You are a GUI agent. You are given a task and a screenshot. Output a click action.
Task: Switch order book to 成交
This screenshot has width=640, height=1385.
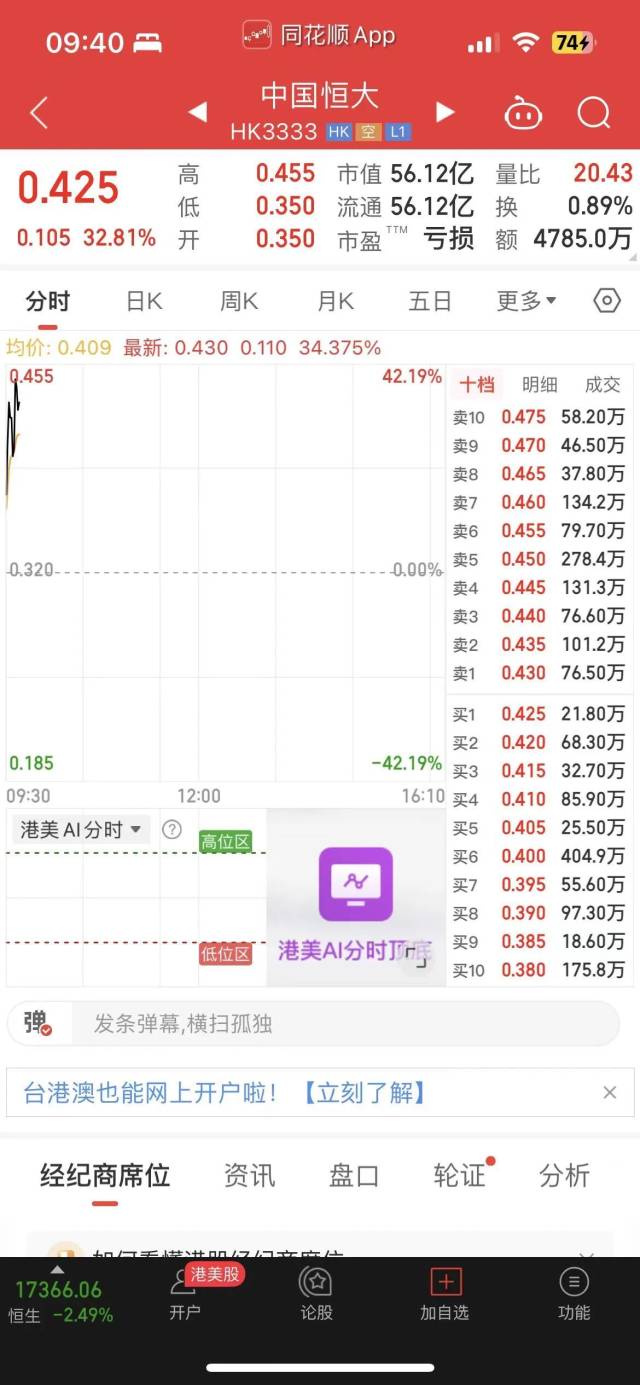602,385
